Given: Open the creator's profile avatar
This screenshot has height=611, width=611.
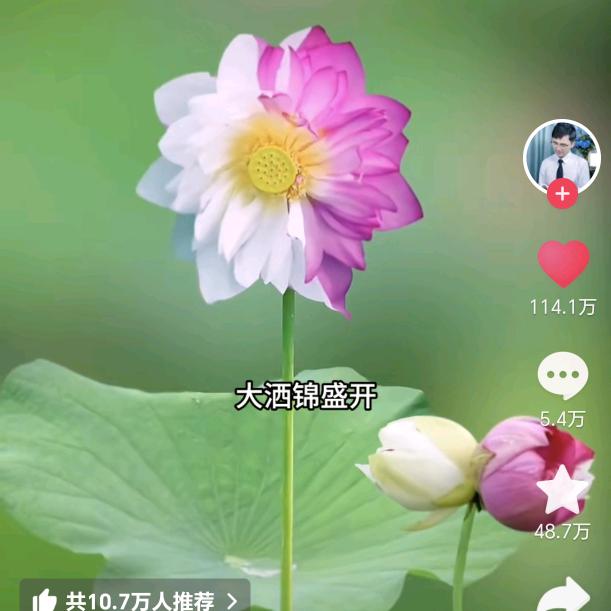Looking at the screenshot, I should coord(562,156).
